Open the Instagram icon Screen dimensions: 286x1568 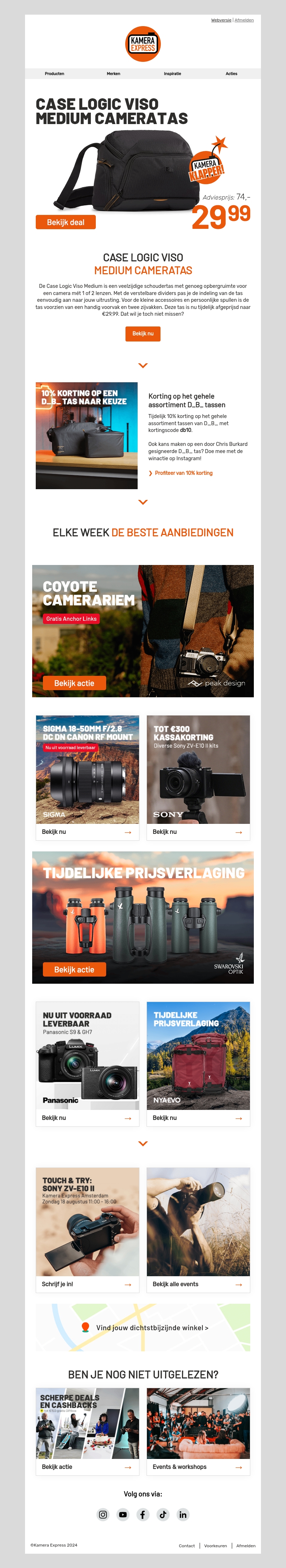click(x=103, y=1514)
